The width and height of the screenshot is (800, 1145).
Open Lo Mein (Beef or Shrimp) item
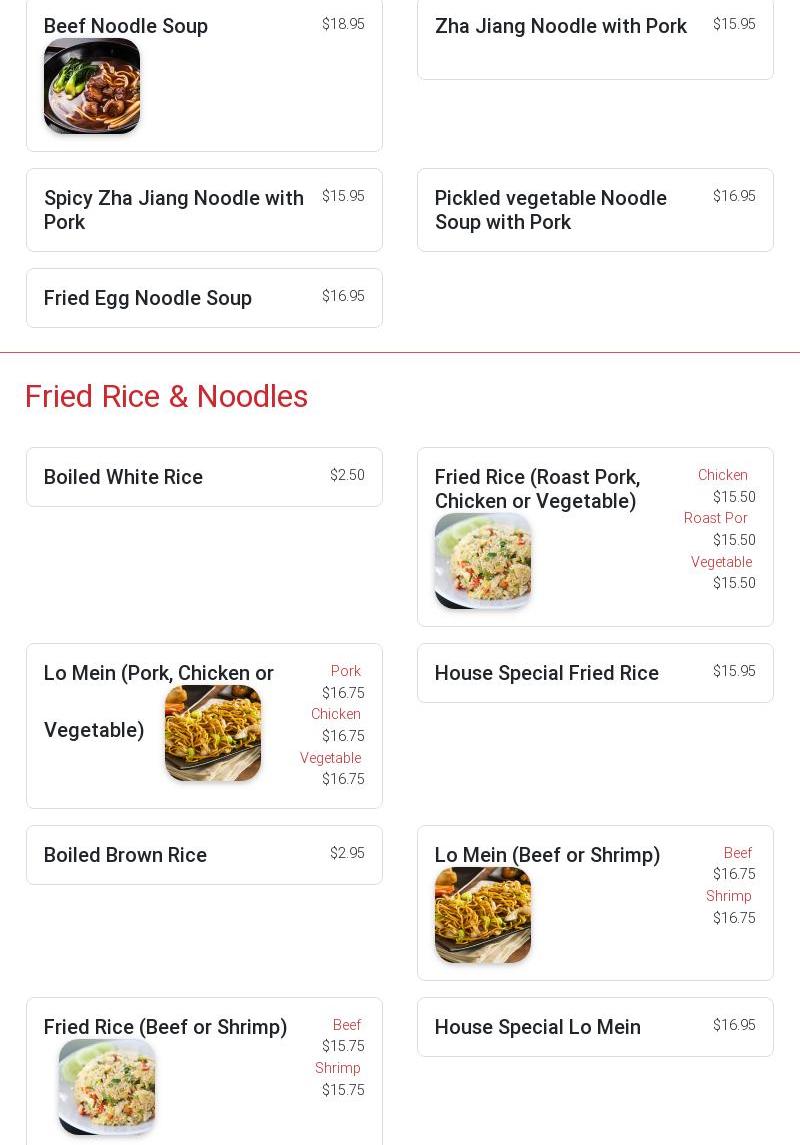[547, 855]
